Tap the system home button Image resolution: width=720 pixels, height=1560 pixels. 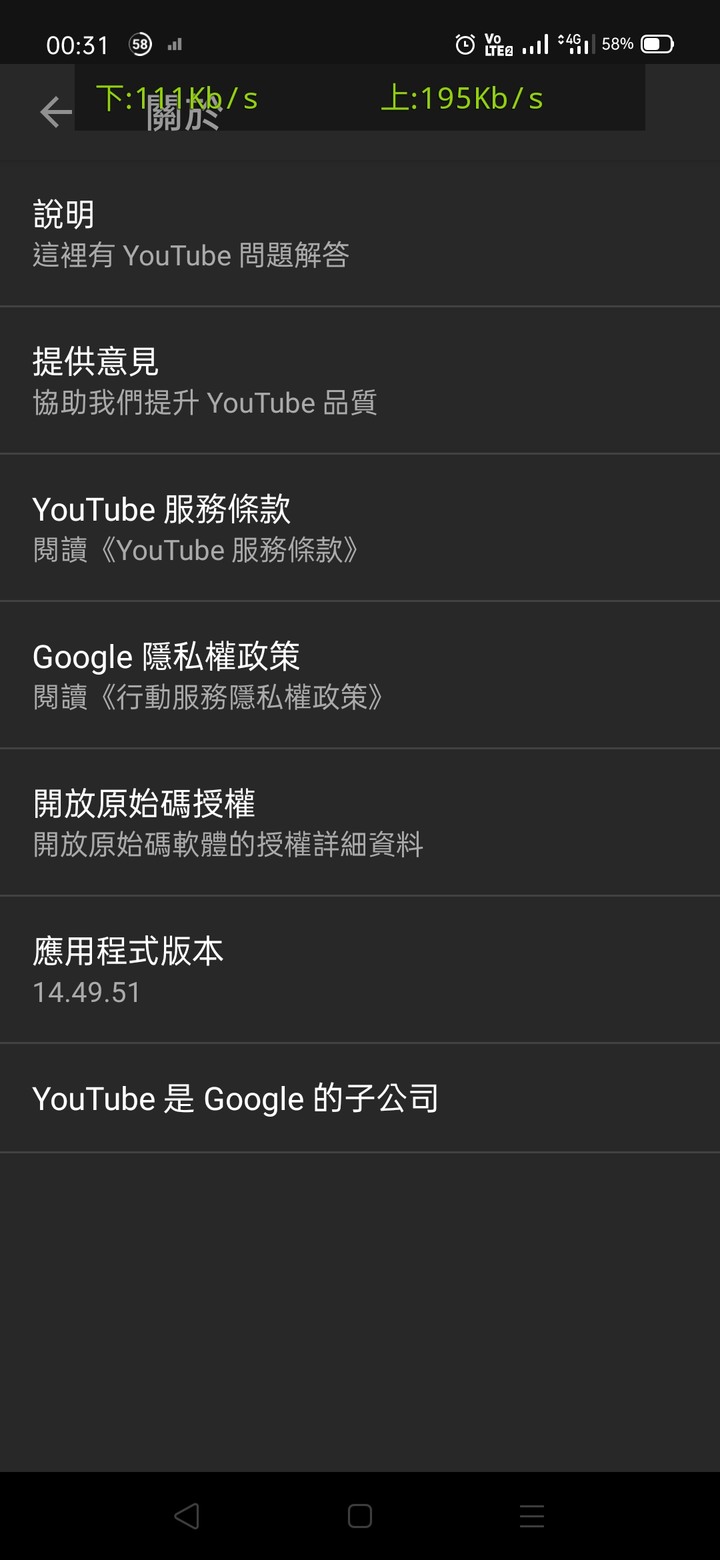(360, 1516)
